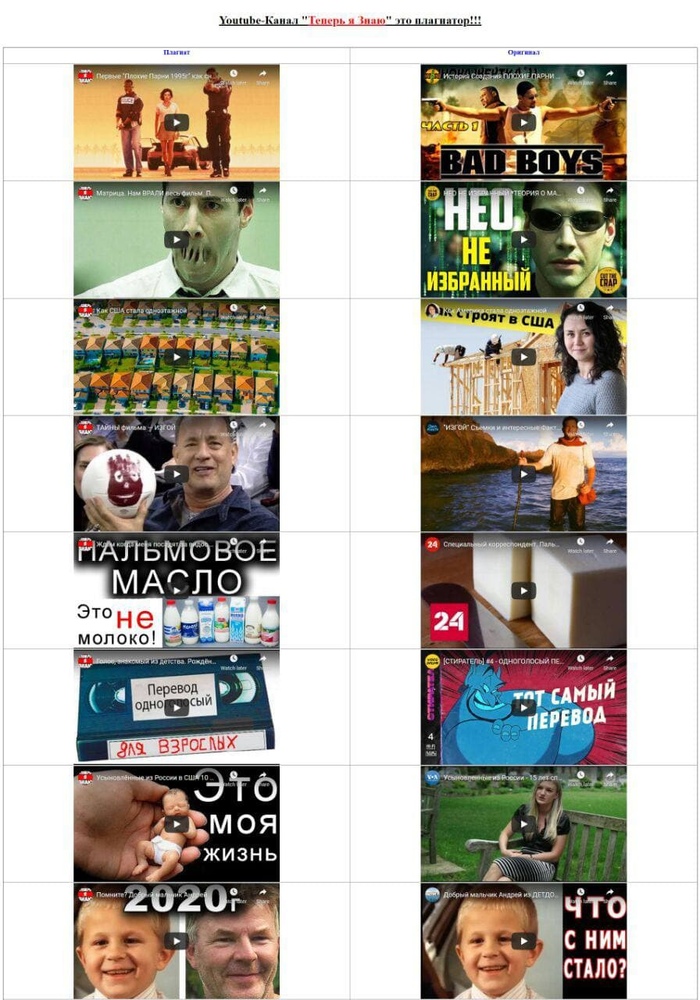Image resolution: width=700 pixels, height=1000 pixels.
Task: Play the "Как США стала одноэтажной" video
Action: (176, 356)
